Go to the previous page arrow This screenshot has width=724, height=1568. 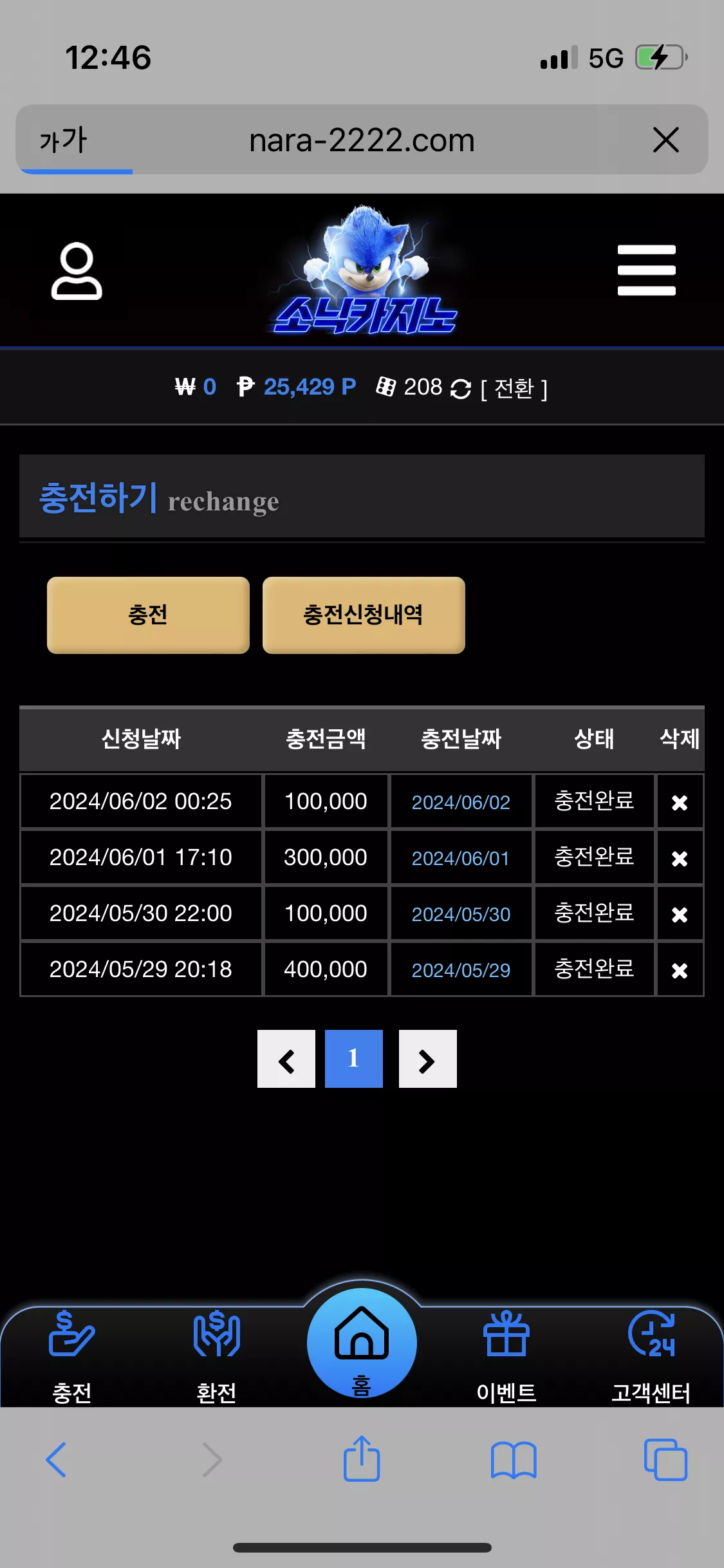click(286, 1059)
